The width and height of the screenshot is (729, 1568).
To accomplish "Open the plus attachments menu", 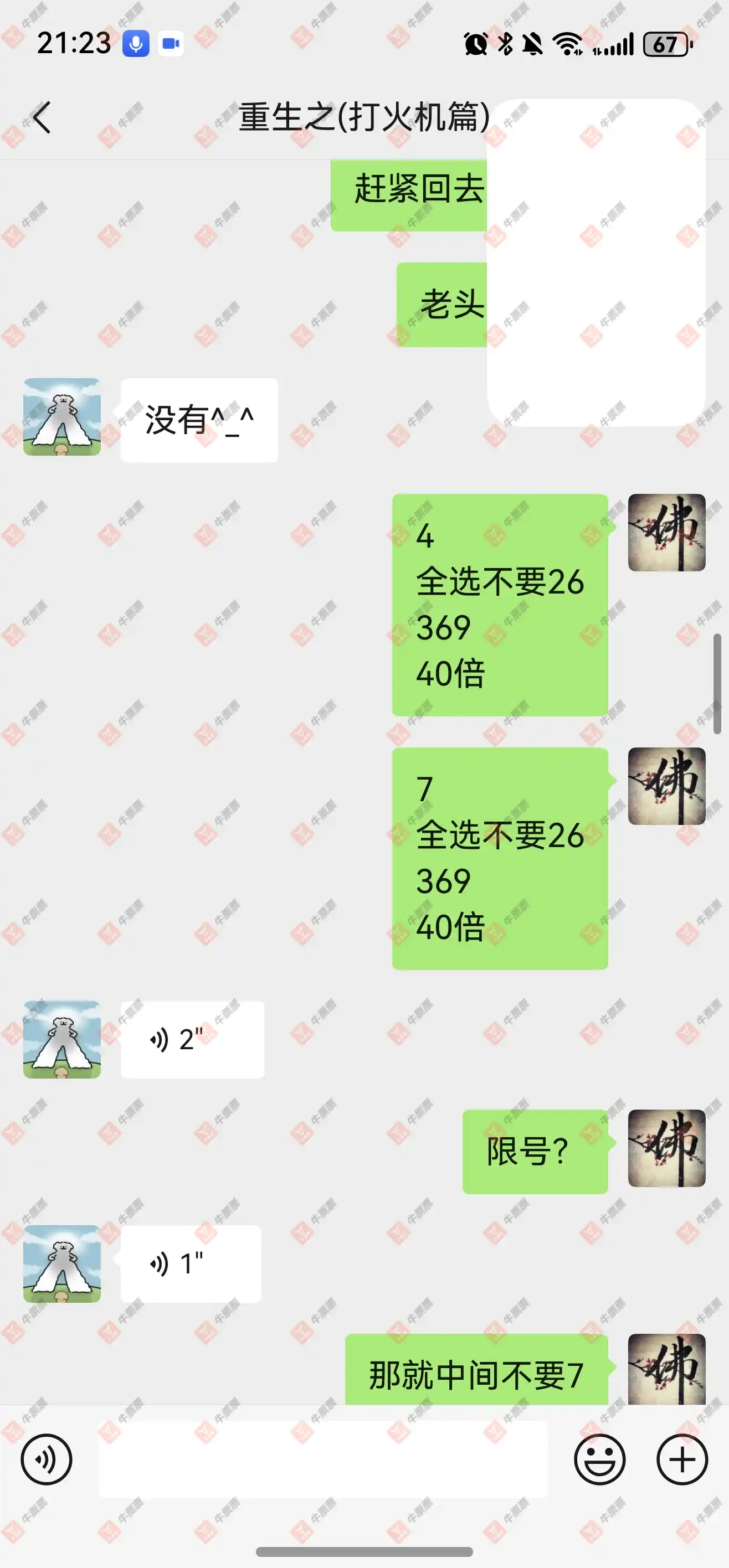I will point(682,1459).
